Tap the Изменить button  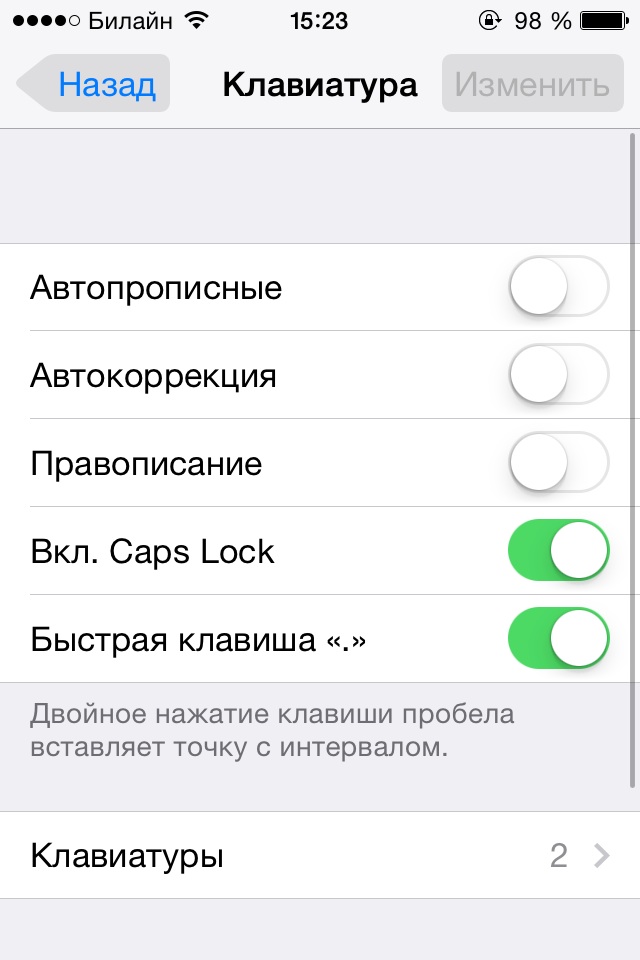point(532,85)
